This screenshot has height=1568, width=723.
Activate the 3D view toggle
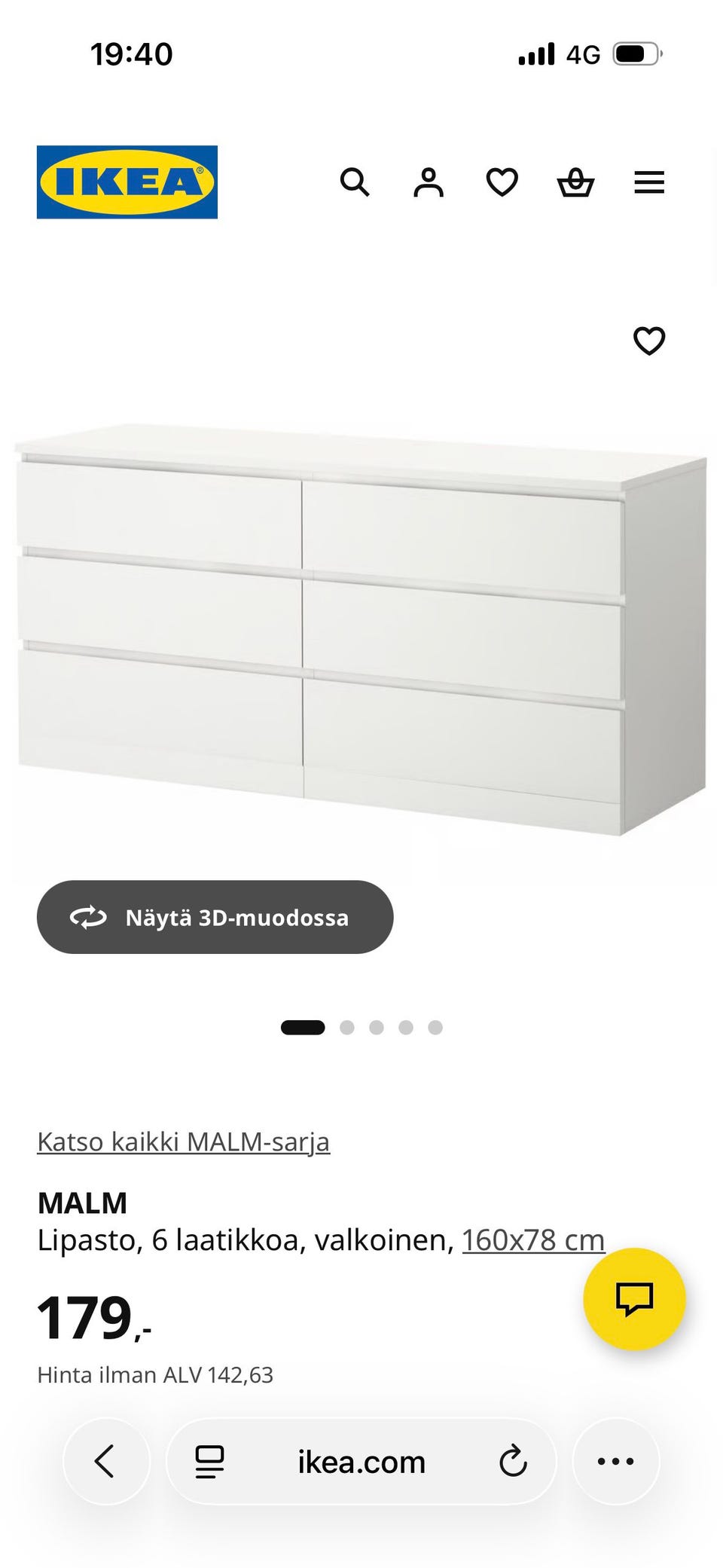tap(215, 917)
